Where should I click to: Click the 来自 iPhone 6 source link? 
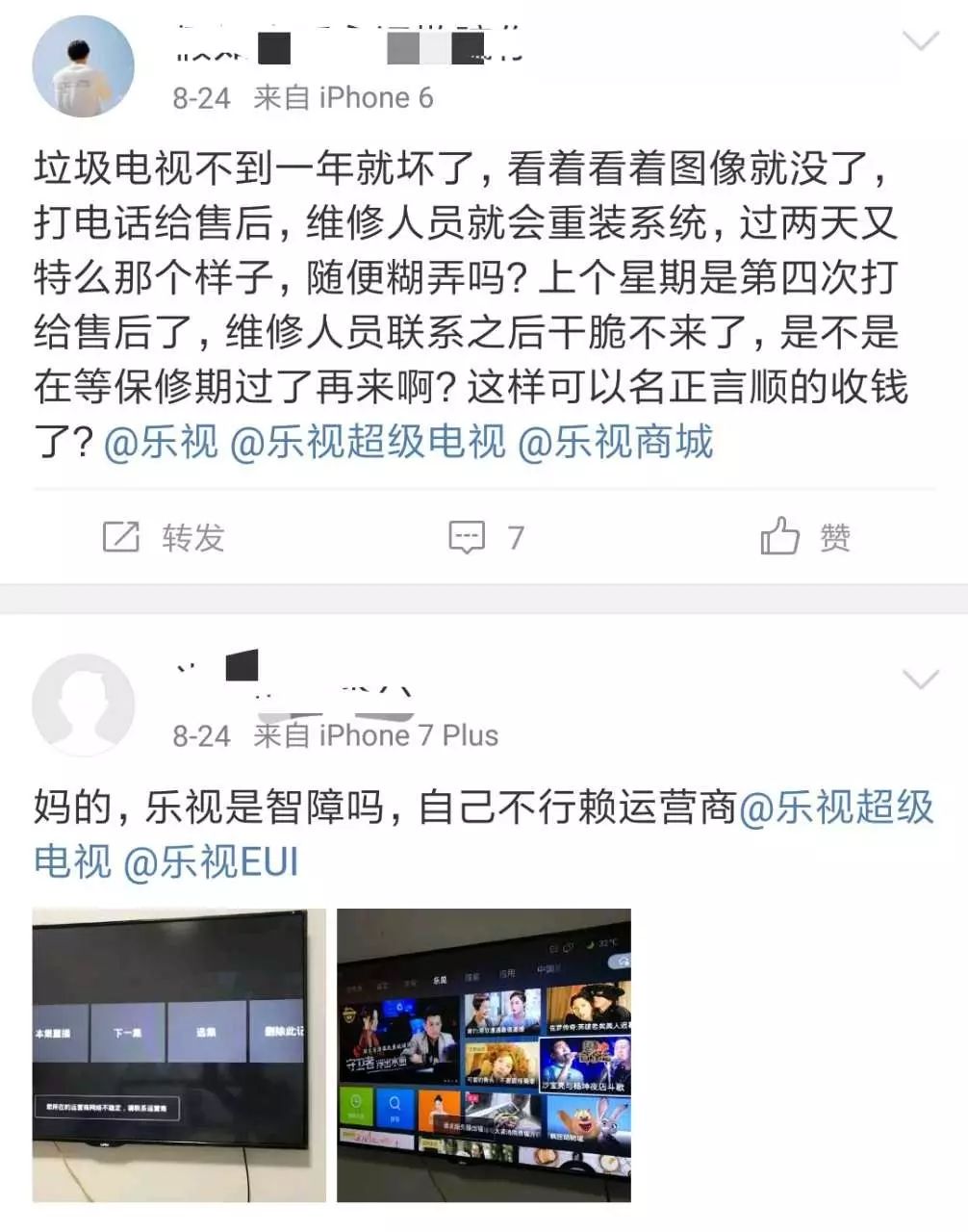(x=343, y=96)
